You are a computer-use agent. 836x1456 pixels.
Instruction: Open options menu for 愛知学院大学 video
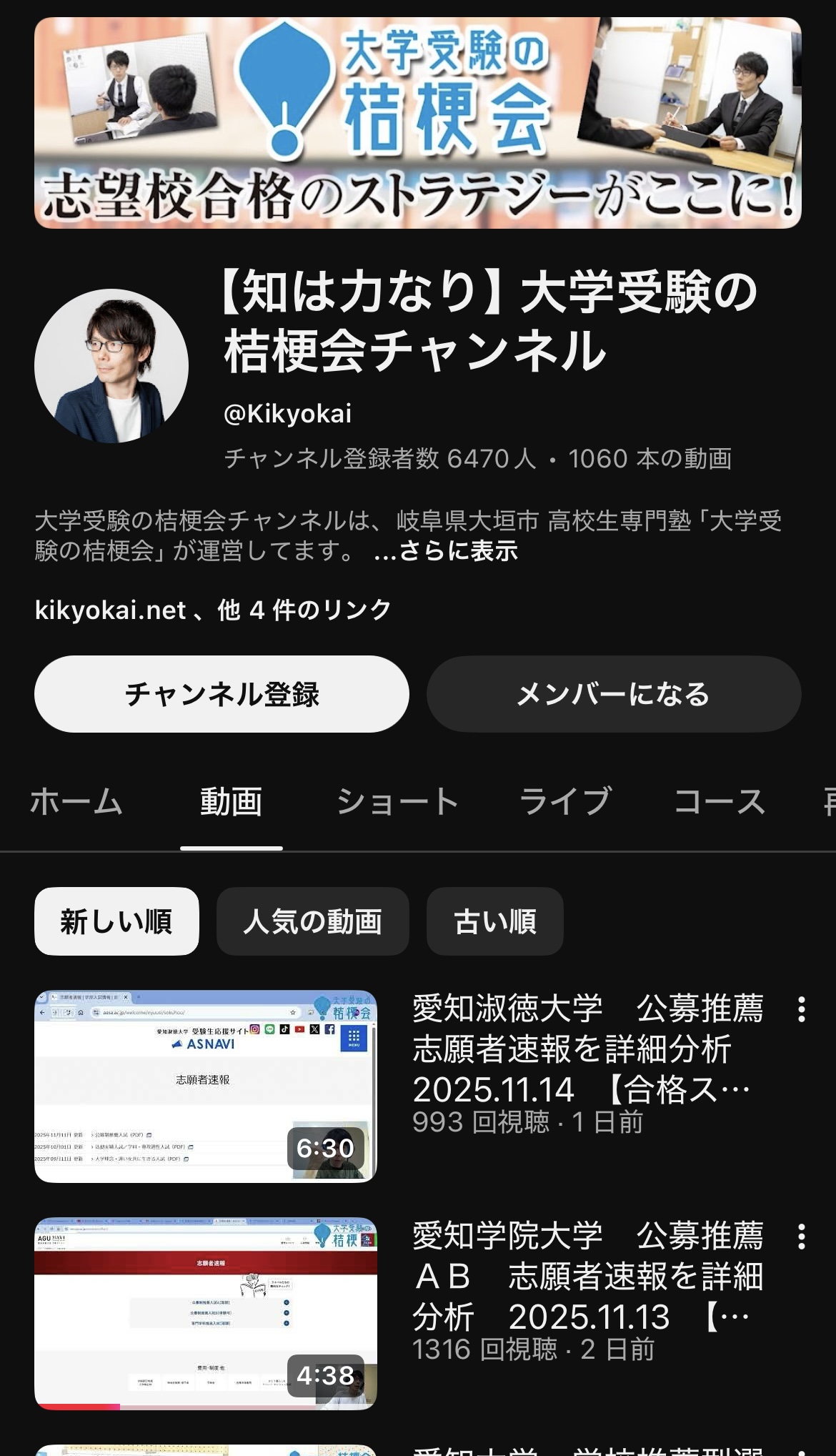(x=802, y=1237)
